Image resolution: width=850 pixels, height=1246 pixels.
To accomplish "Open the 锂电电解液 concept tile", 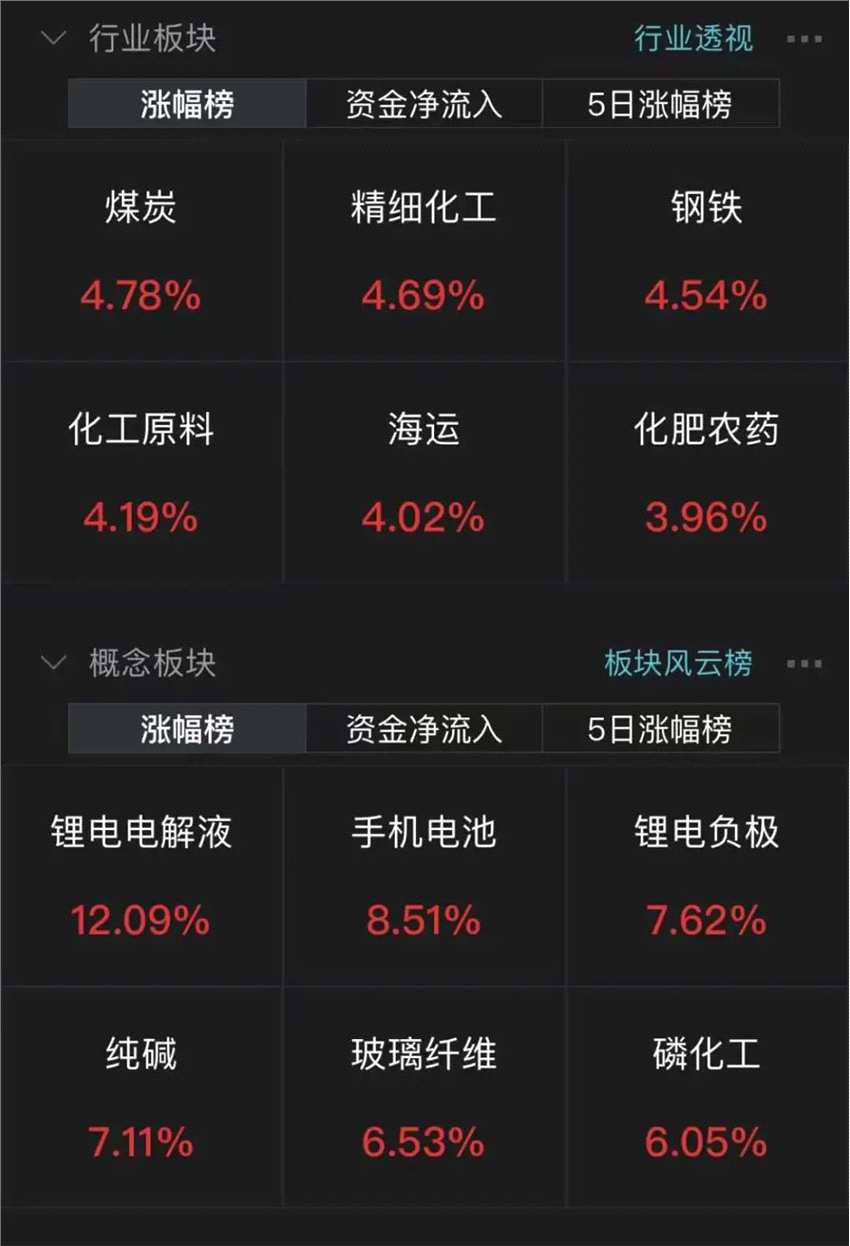I will [141, 875].
